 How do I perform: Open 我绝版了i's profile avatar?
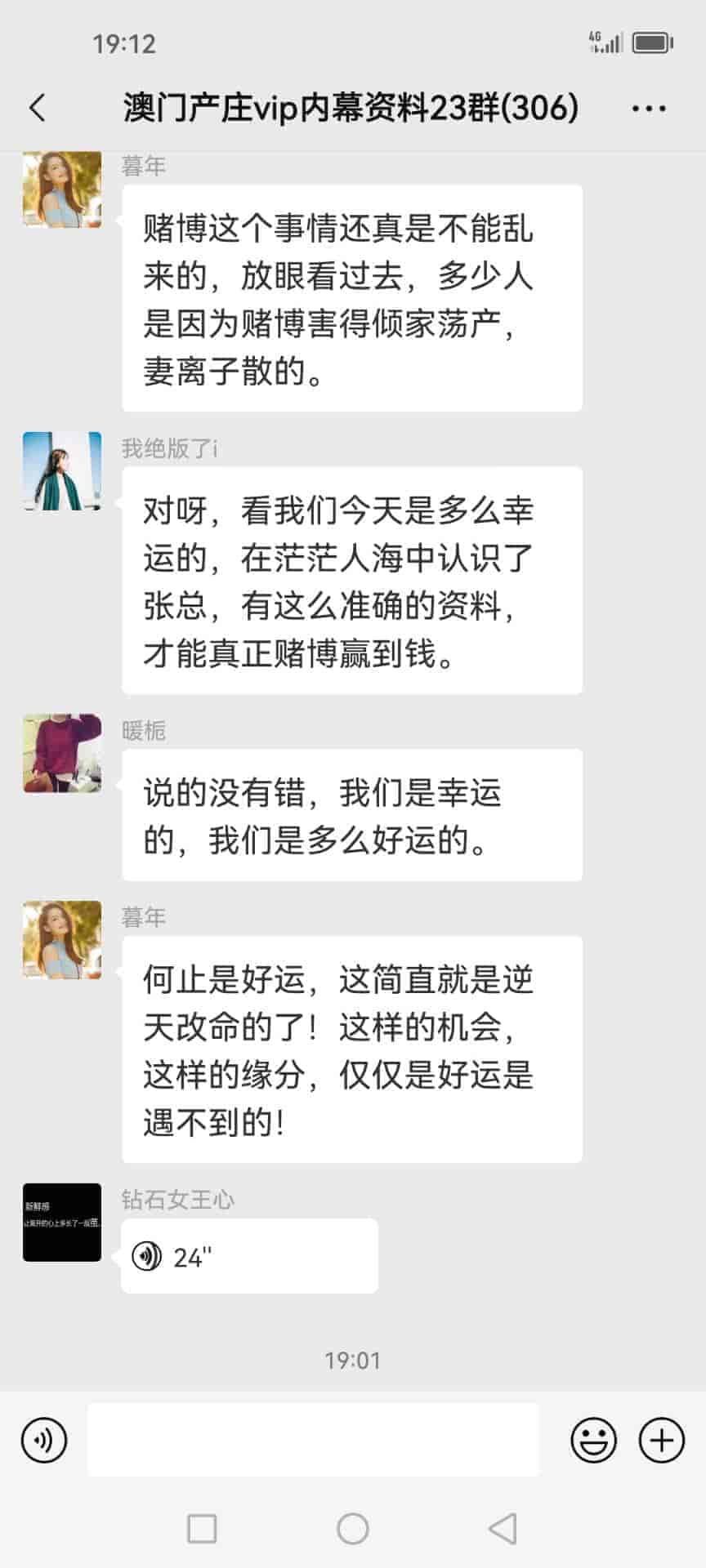tap(62, 471)
